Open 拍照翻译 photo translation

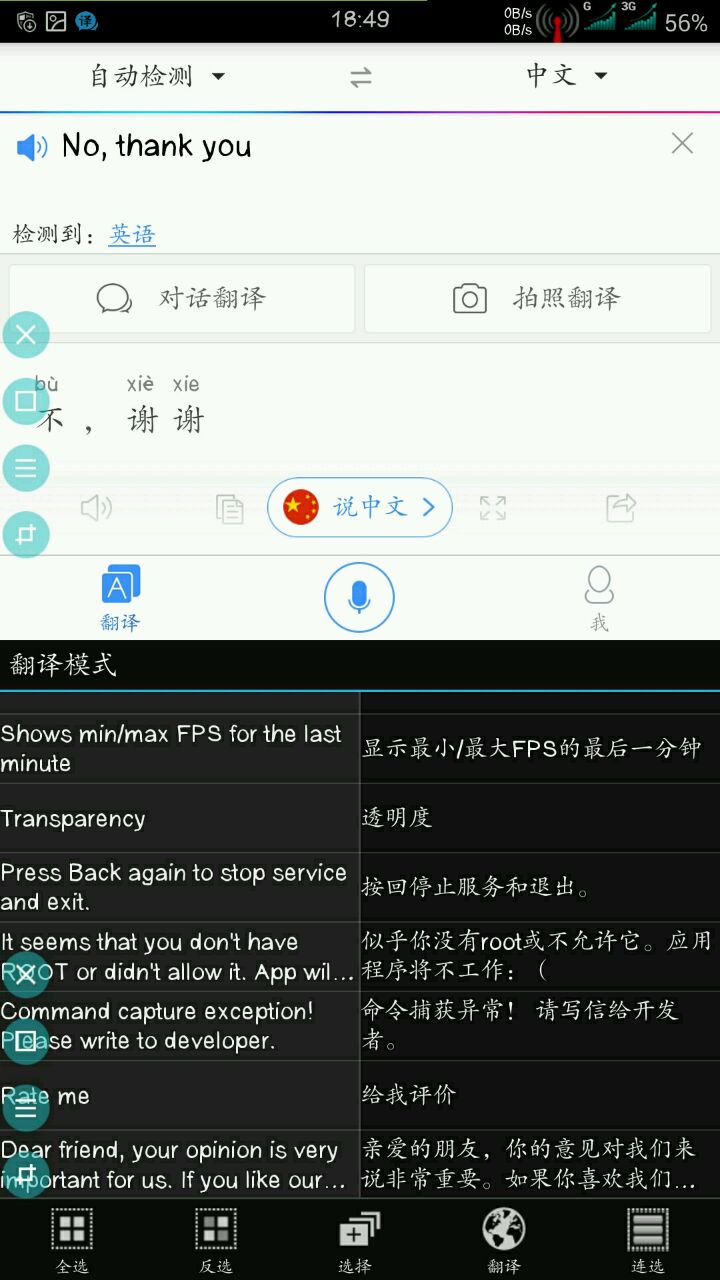[537, 298]
